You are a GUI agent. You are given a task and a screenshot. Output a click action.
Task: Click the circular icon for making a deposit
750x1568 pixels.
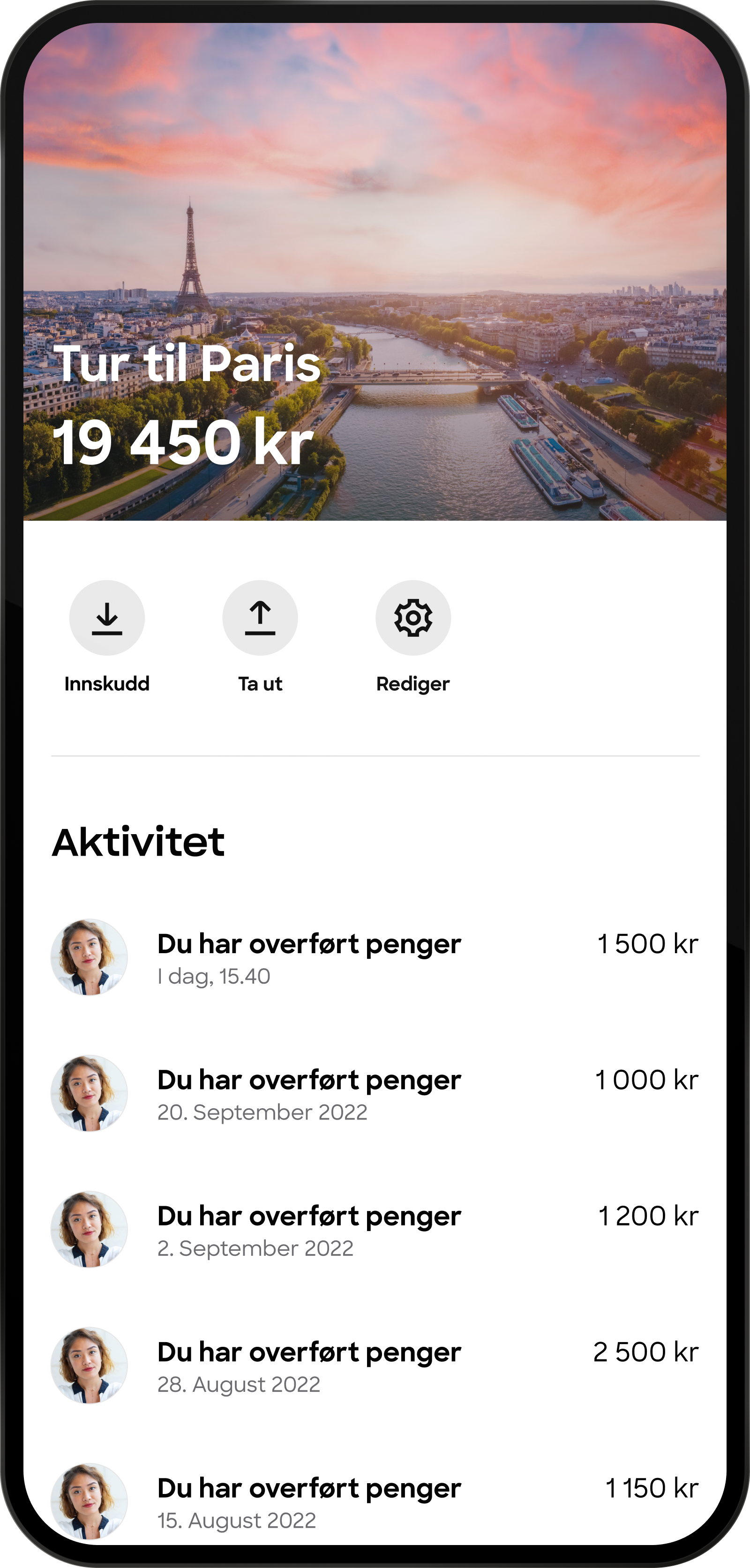tap(106, 617)
